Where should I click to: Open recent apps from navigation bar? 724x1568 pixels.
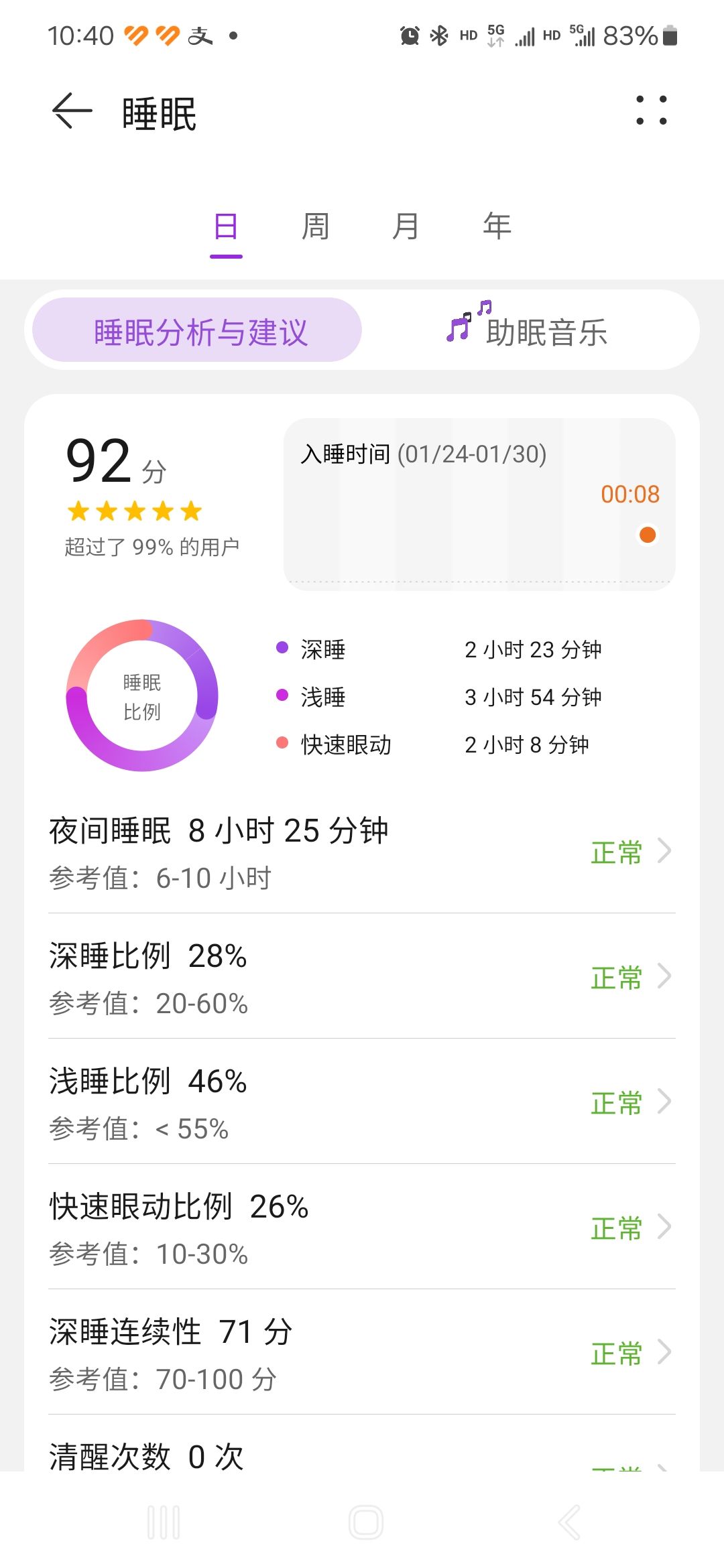[x=164, y=1522]
